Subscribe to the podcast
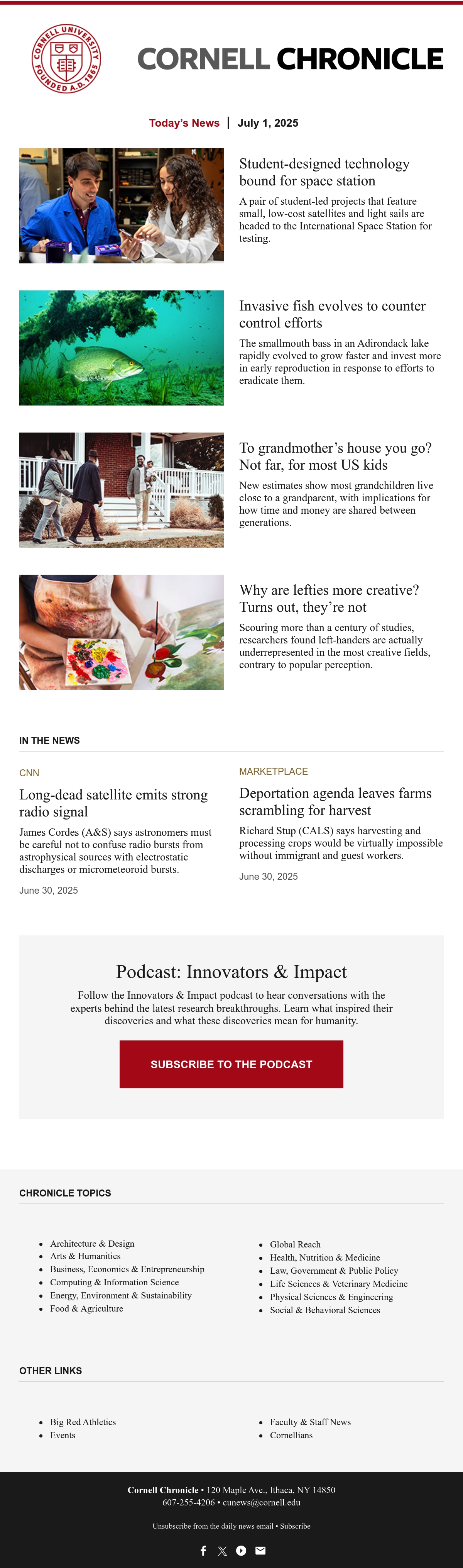 pyautogui.click(x=231, y=1064)
